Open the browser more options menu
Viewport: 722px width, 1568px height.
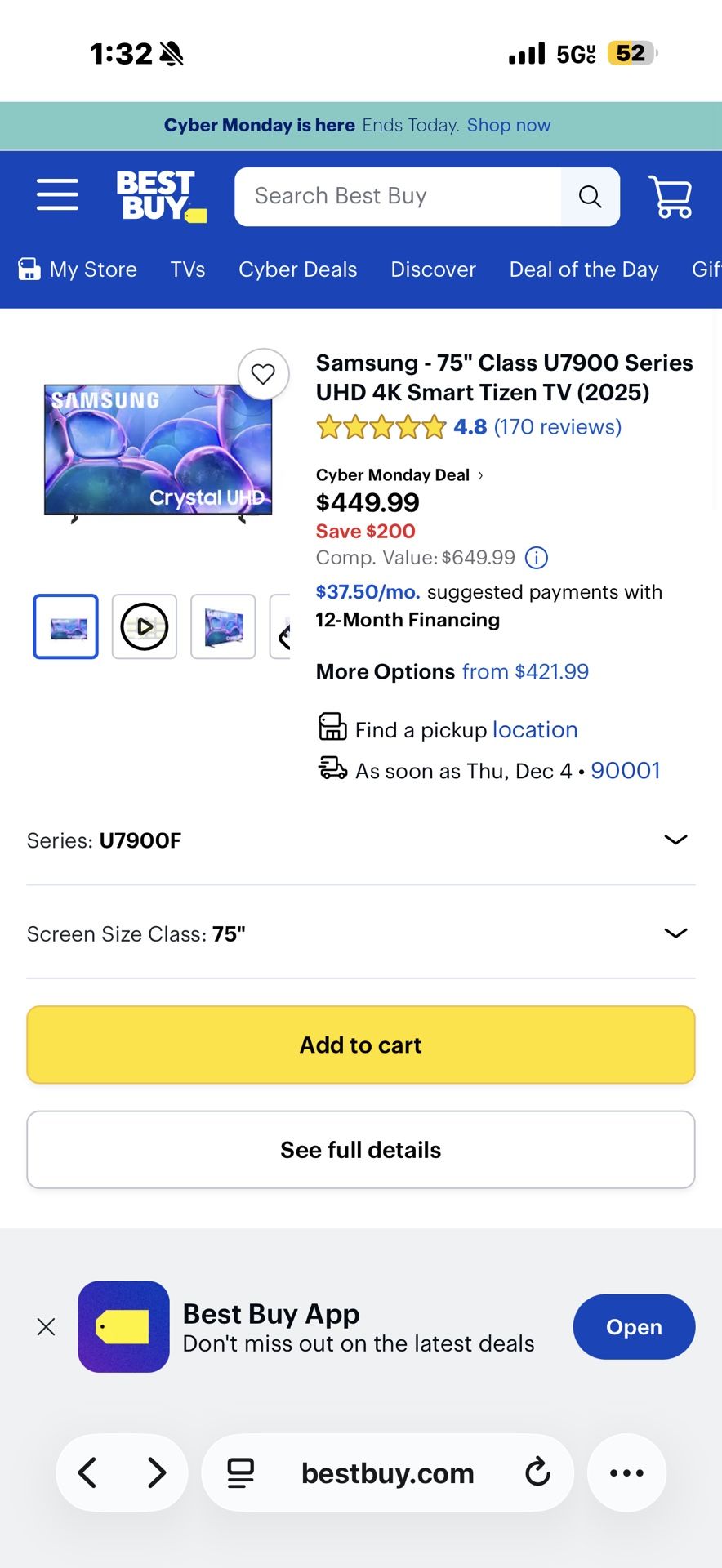[626, 1472]
